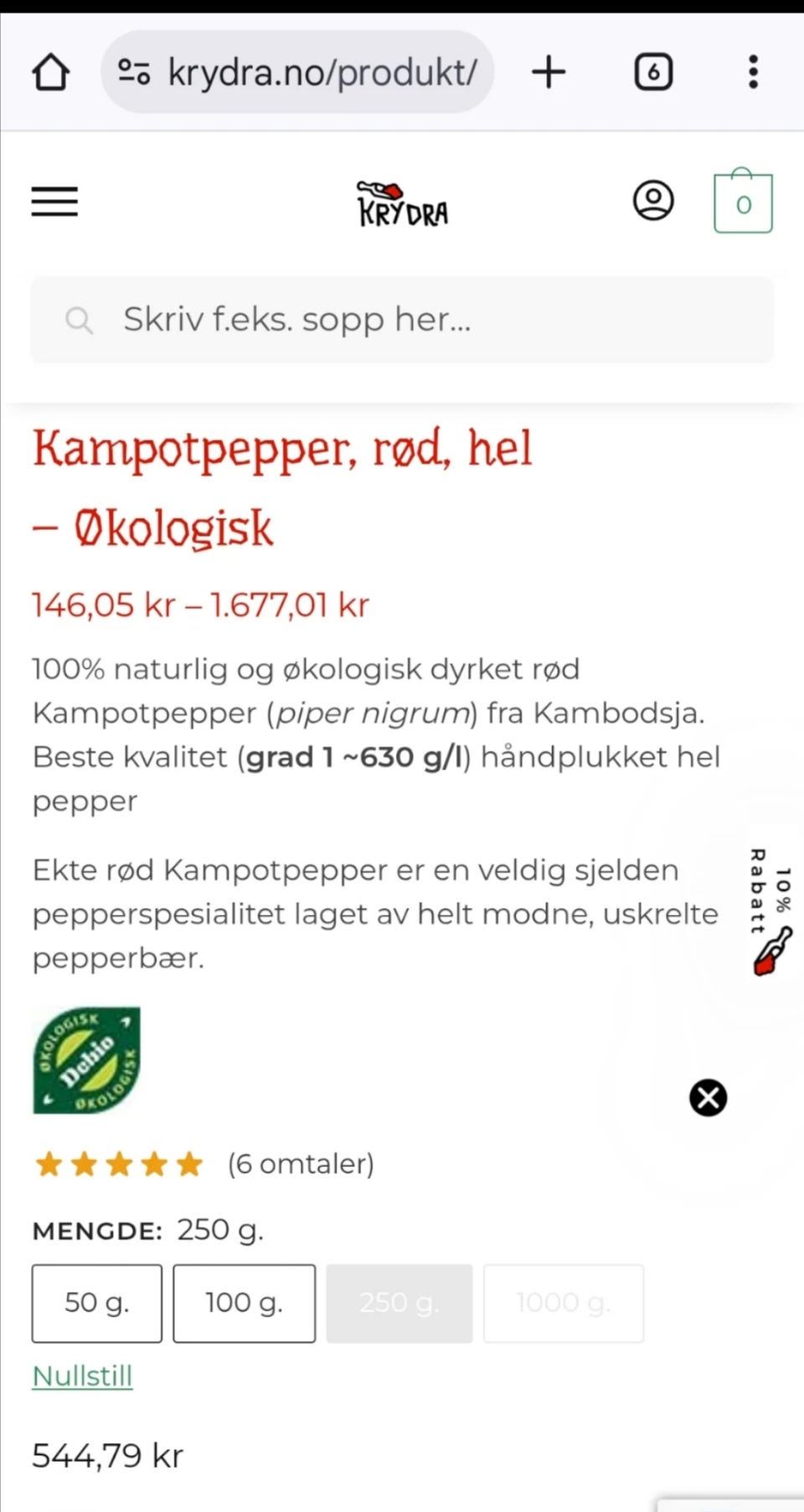Open the browser overflow menu
The image size is (804, 1512).
pyautogui.click(x=753, y=72)
